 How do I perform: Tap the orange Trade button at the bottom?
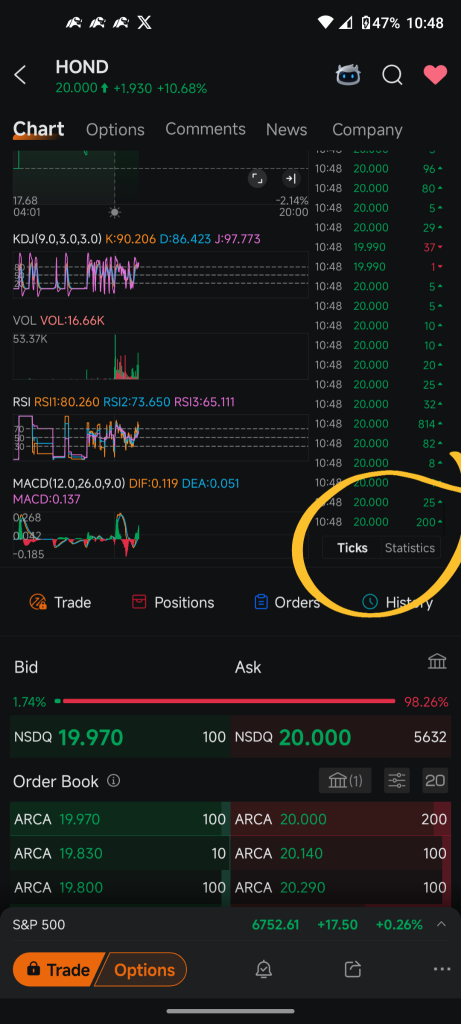click(57, 970)
